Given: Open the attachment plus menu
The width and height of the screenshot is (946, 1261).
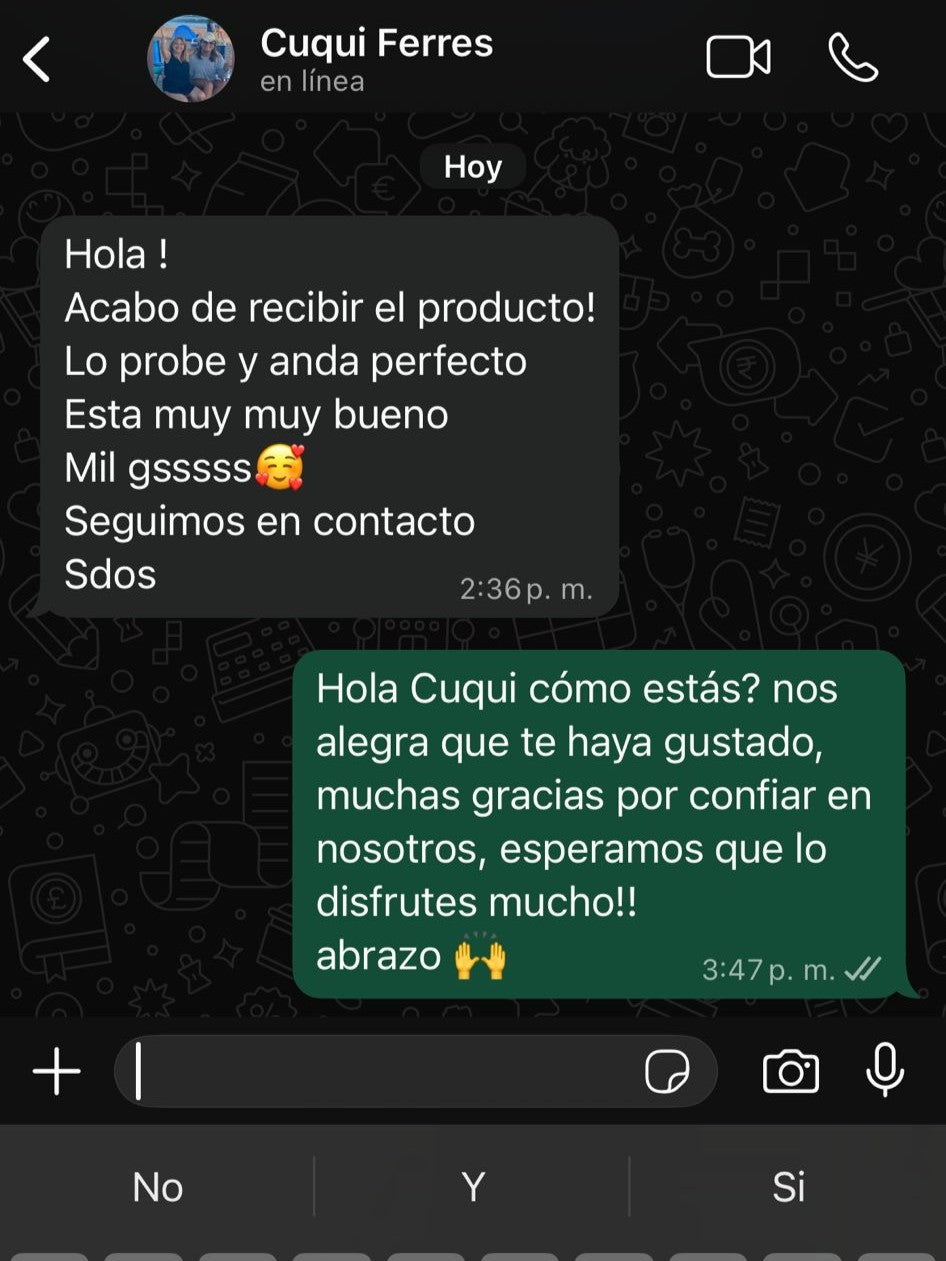Looking at the screenshot, I should click(x=57, y=1072).
